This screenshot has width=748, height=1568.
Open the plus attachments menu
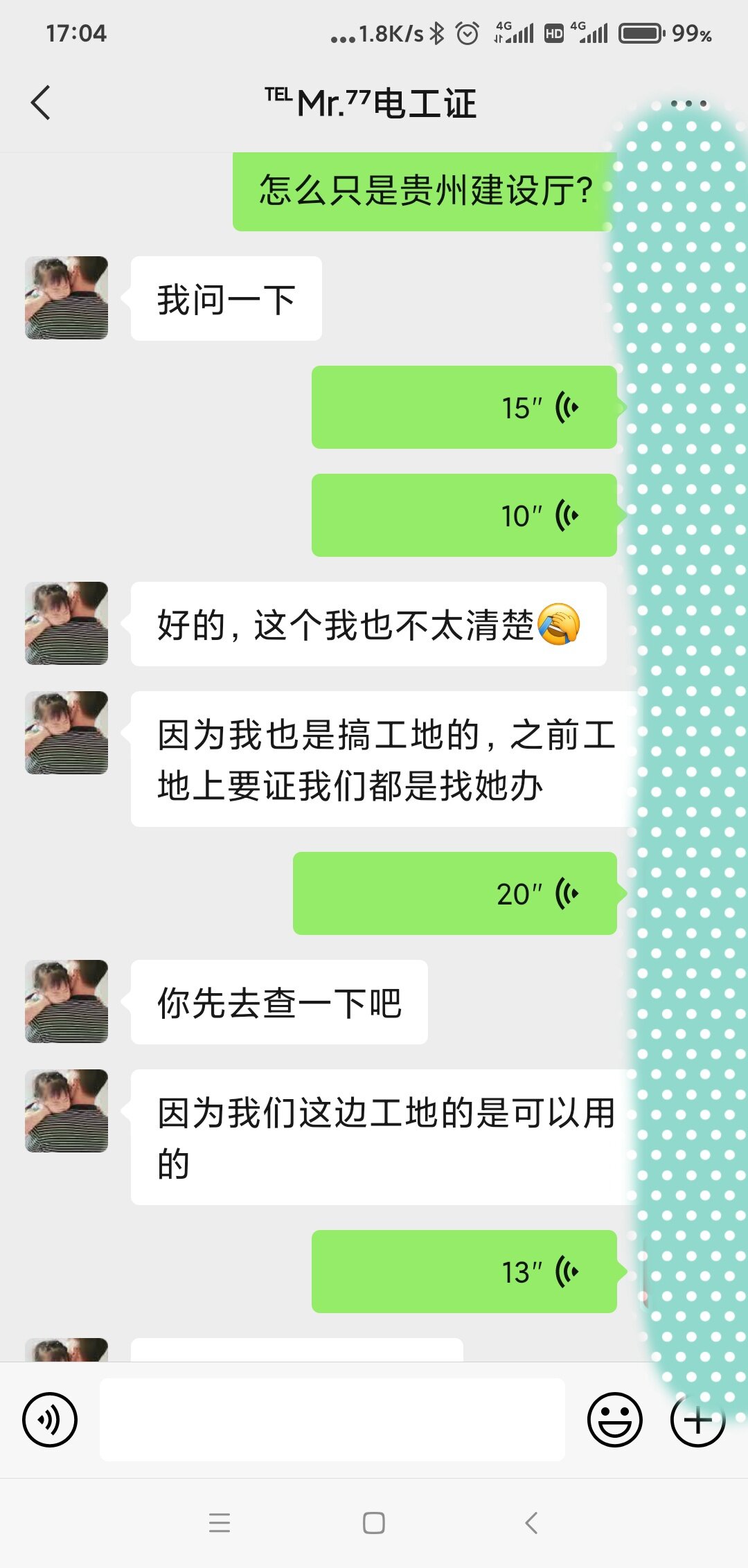(697, 1420)
